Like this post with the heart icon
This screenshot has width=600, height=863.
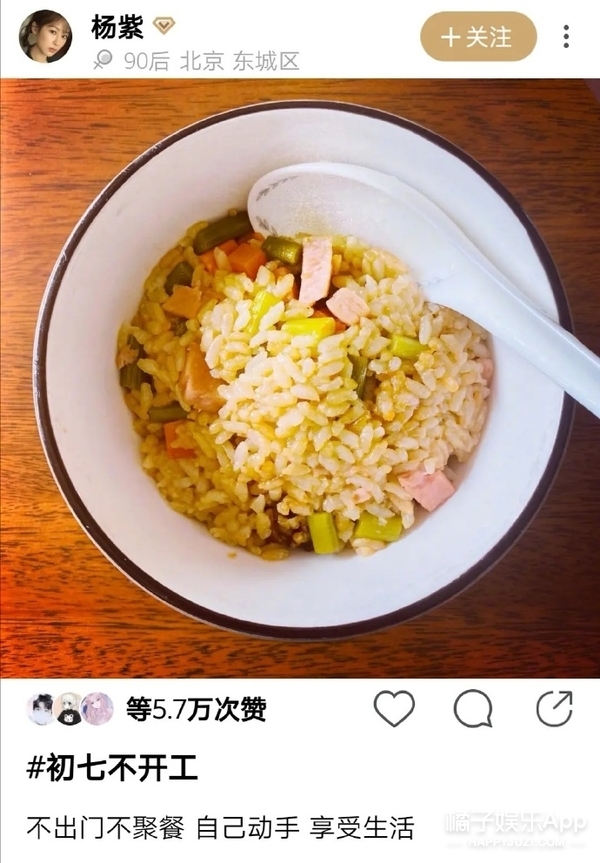pos(394,709)
